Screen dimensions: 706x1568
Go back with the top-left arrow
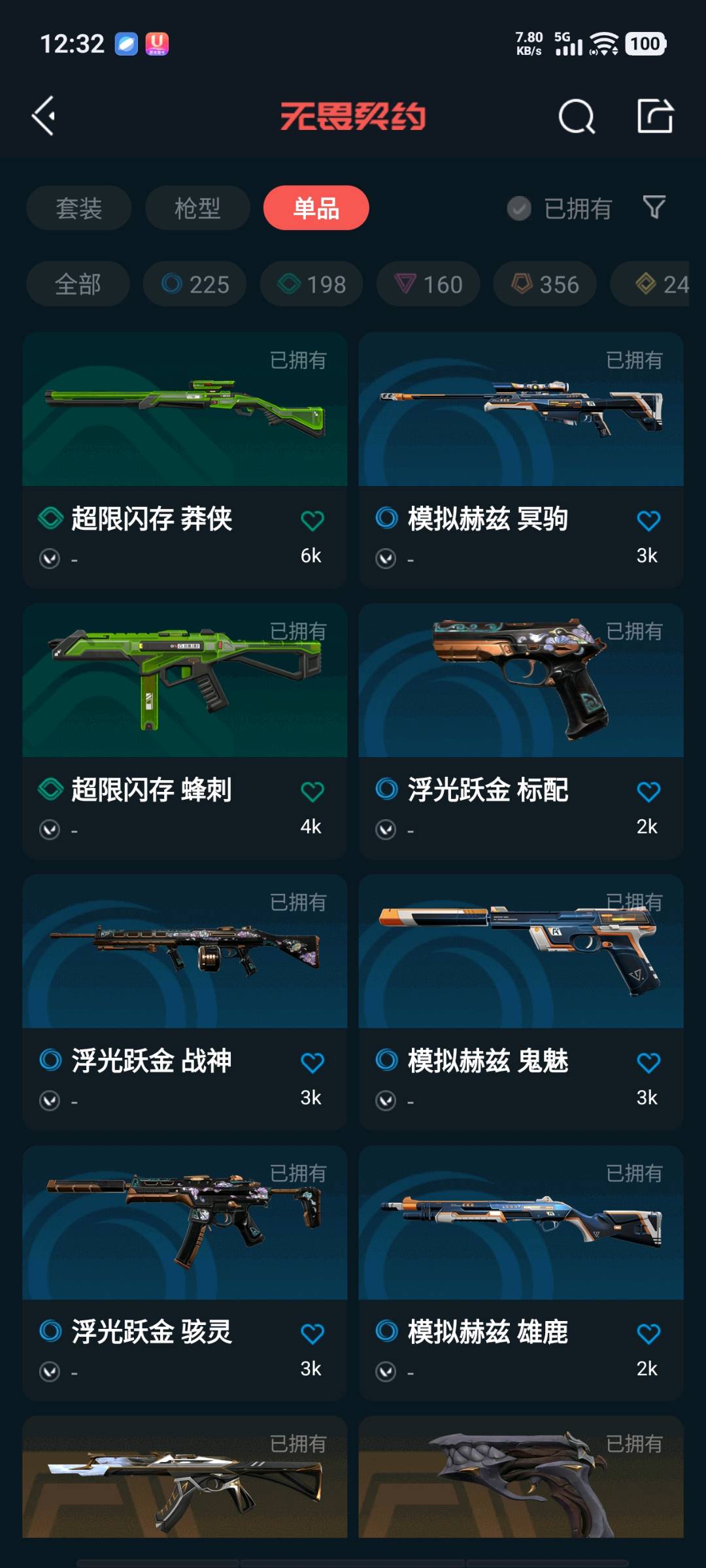[x=44, y=116]
